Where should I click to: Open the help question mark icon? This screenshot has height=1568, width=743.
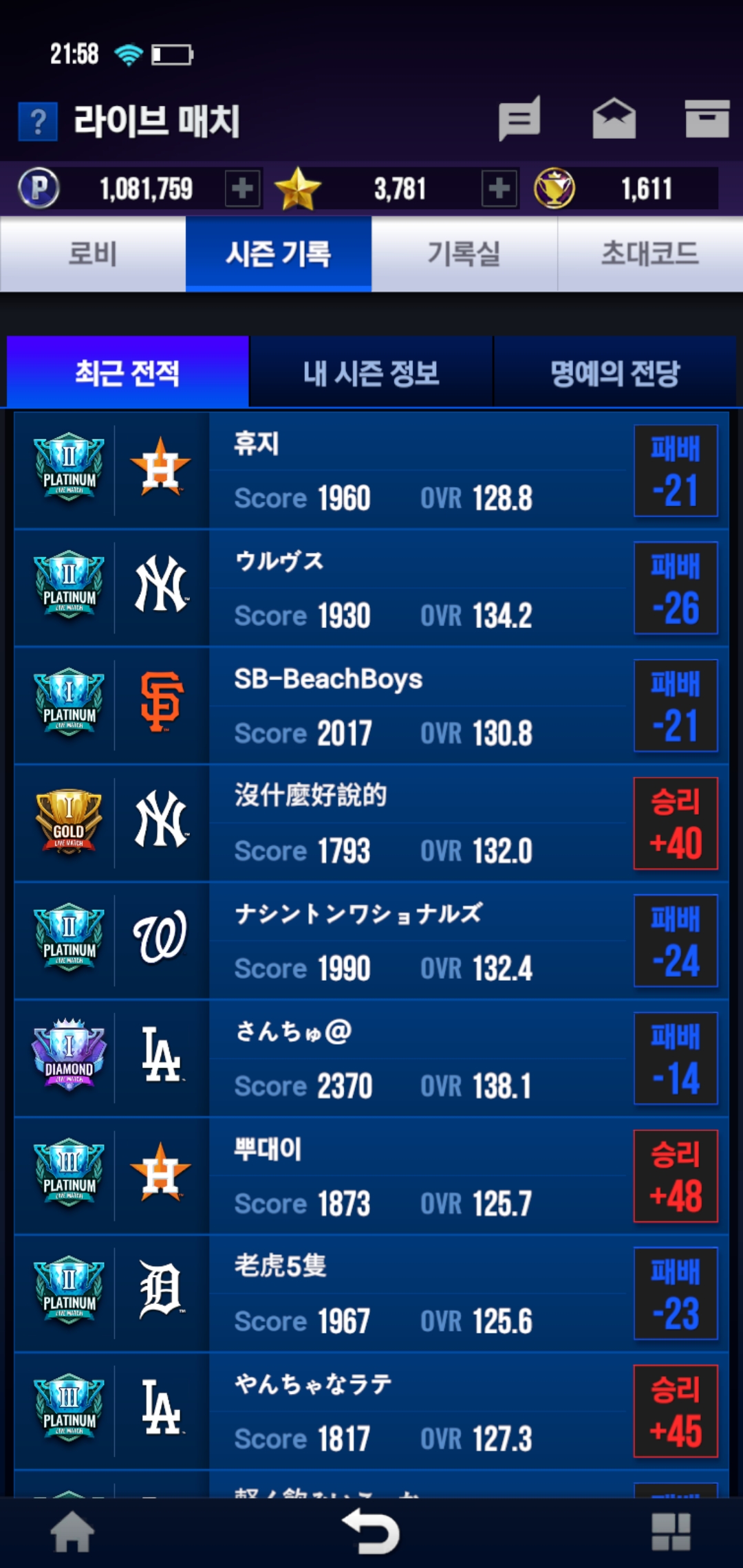point(38,122)
